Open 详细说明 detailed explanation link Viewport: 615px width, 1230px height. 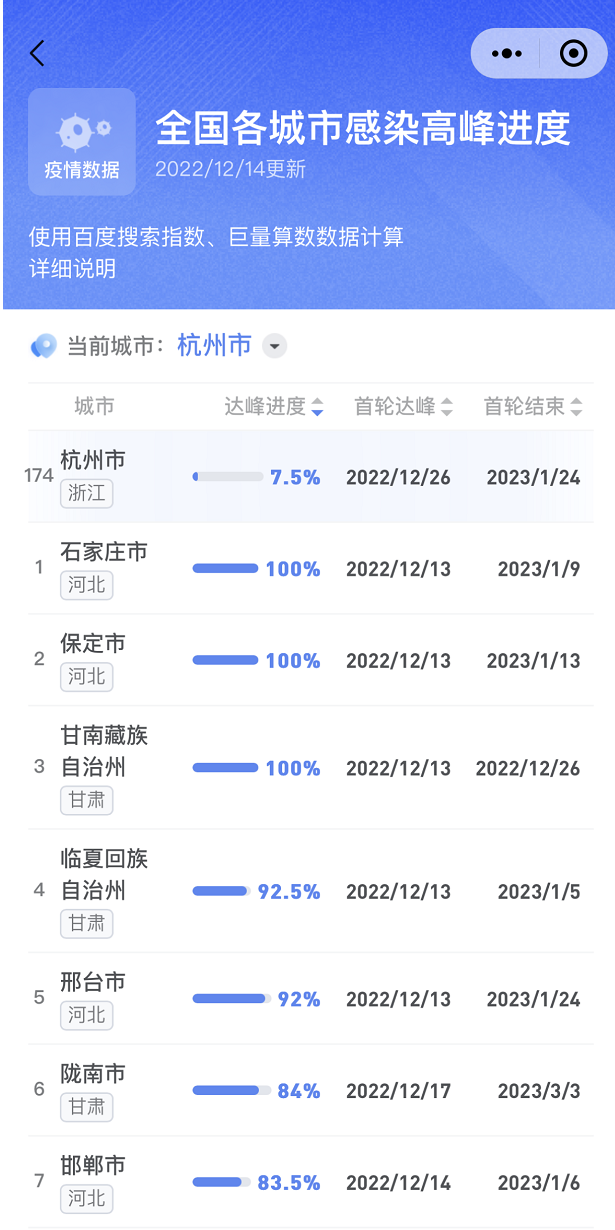[x=72, y=269]
